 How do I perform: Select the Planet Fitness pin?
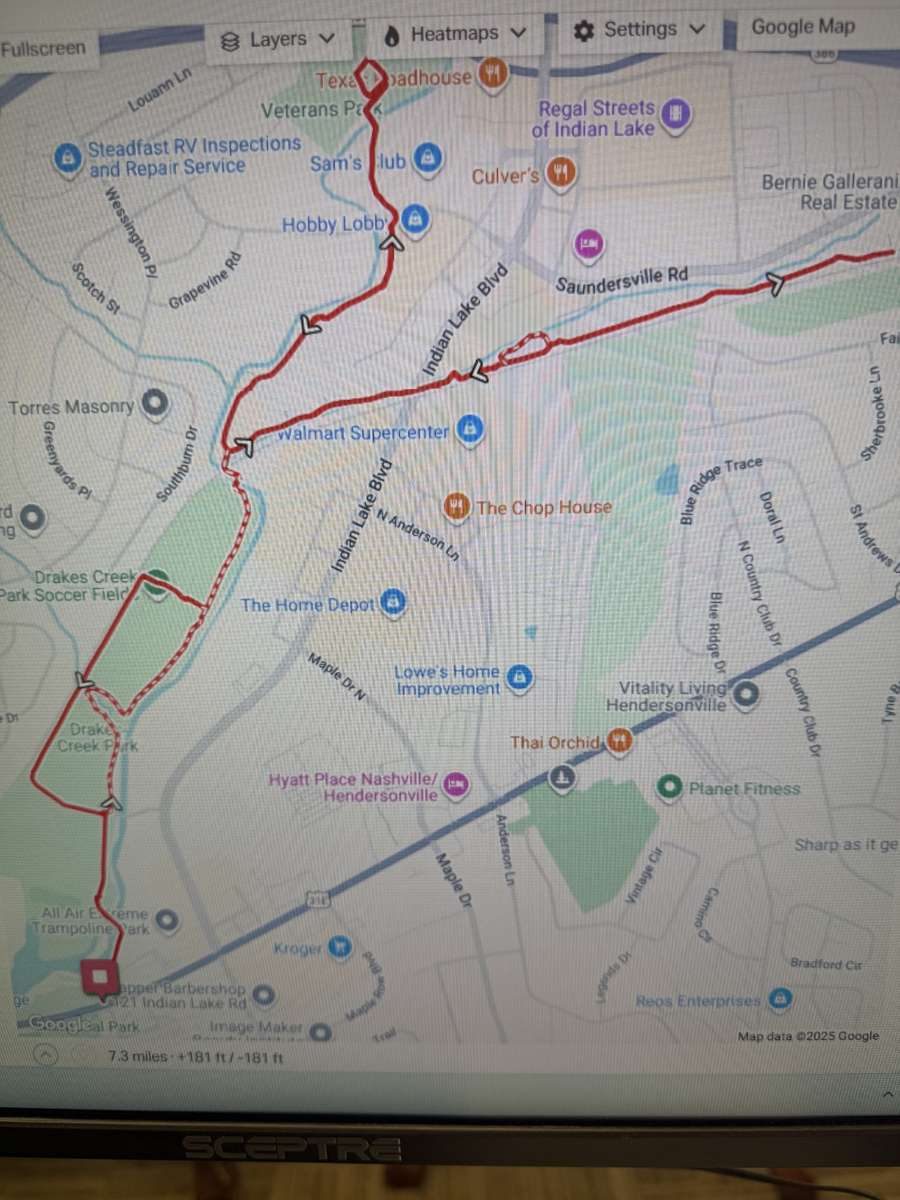pyautogui.click(x=670, y=788)
